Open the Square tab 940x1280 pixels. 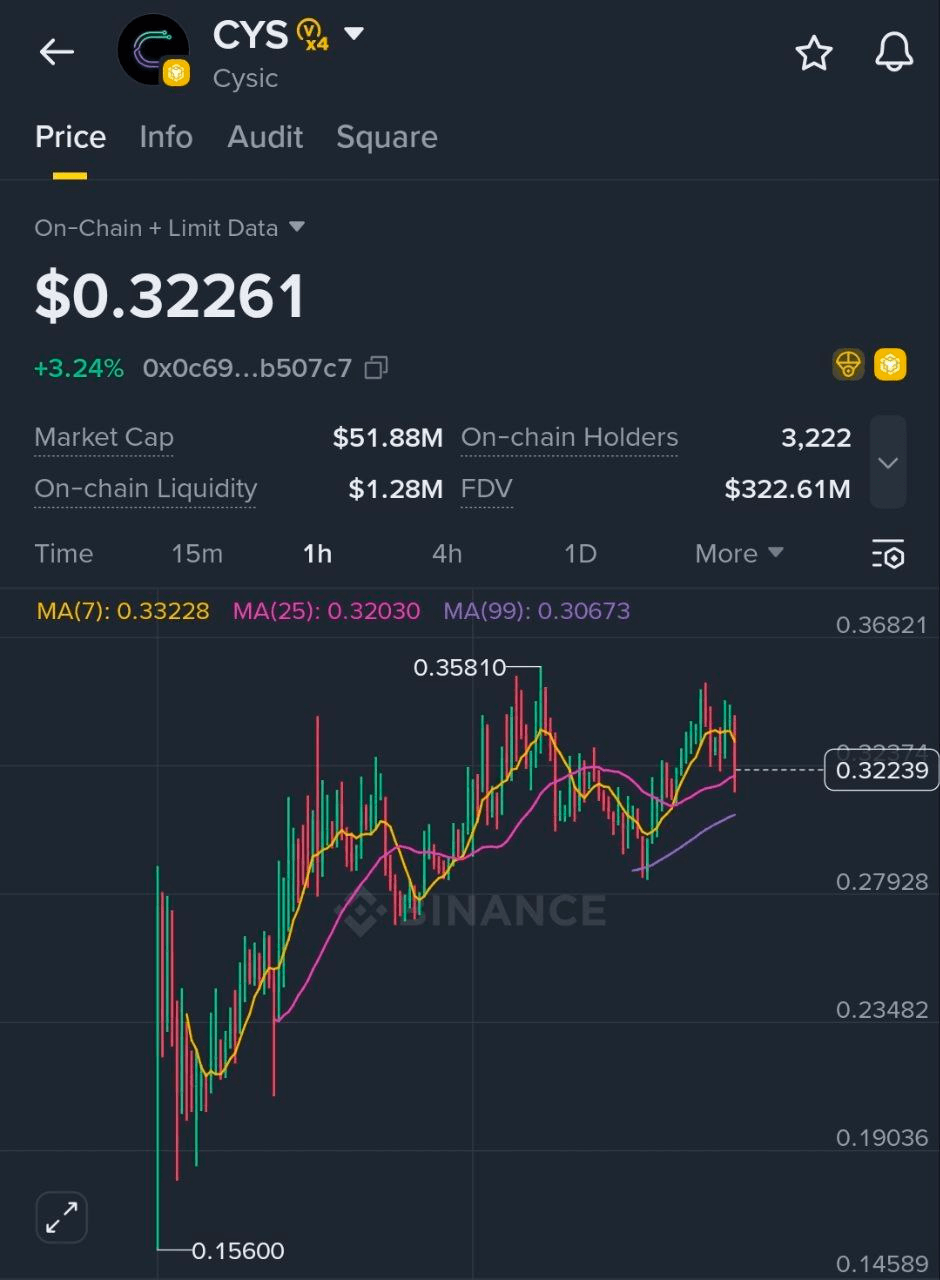click(x=386, y=137)
